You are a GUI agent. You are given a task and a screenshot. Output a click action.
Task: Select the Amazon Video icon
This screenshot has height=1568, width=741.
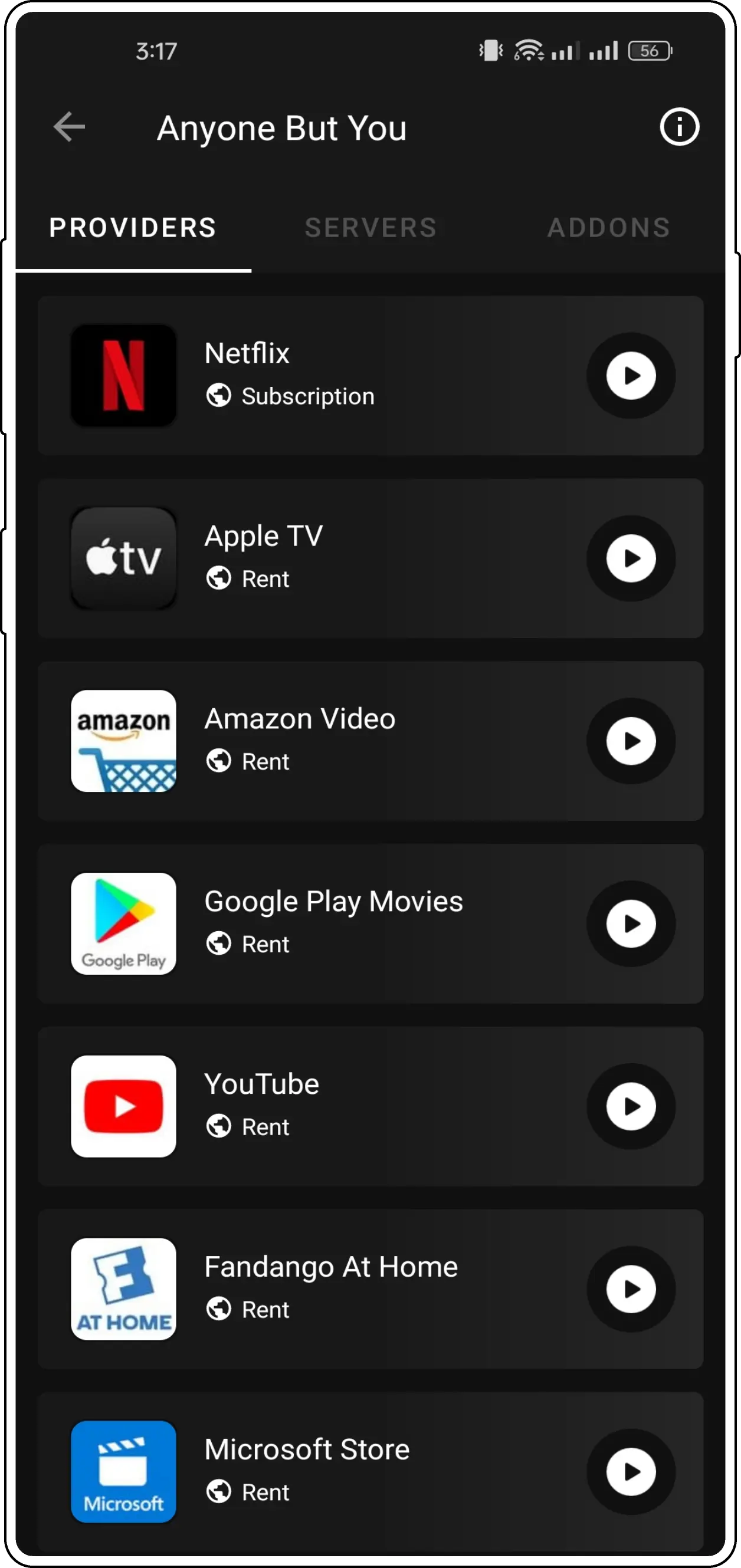(123, 740)
